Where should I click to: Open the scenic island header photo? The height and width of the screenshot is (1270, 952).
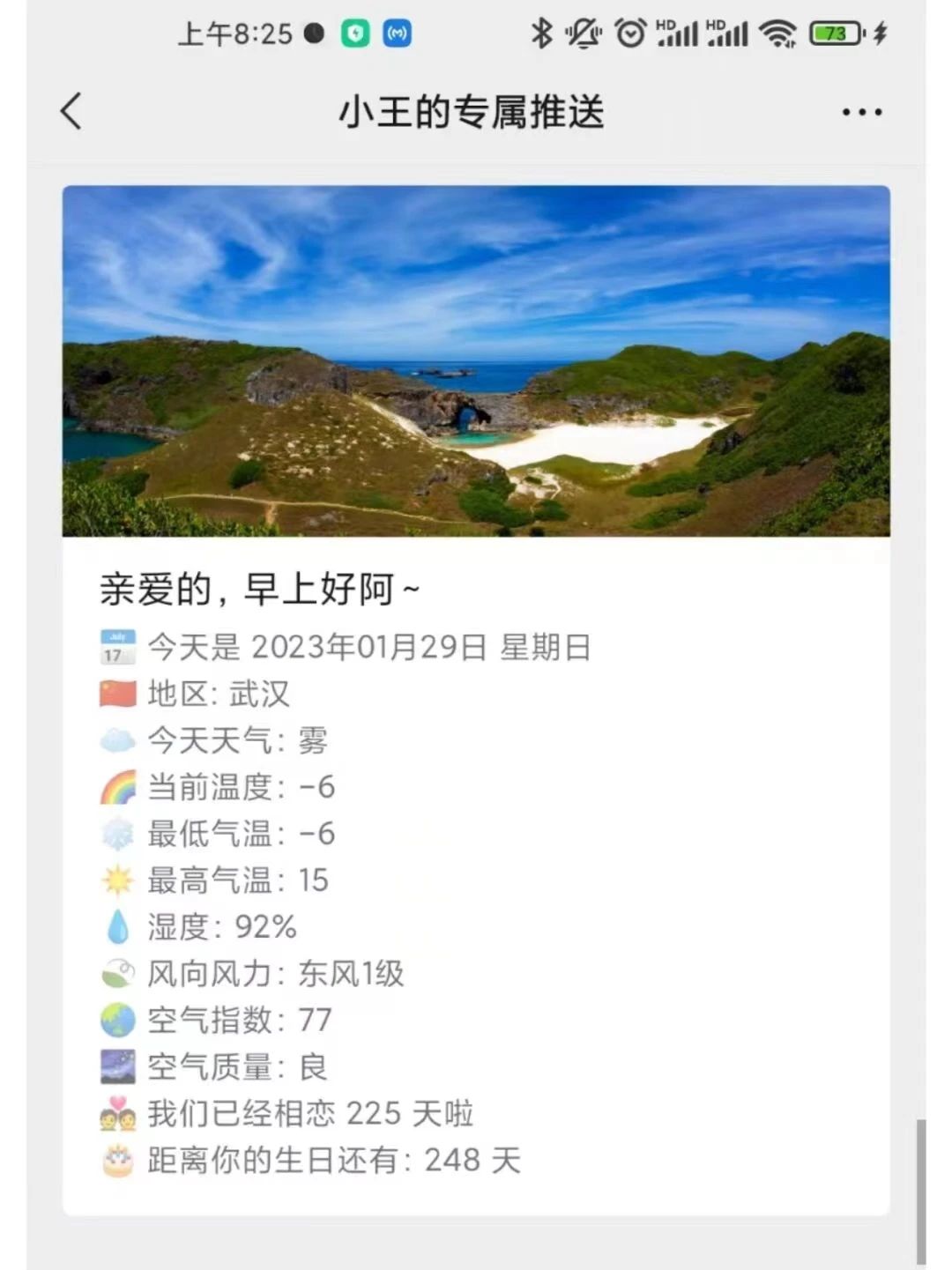[x=476, y=361]
